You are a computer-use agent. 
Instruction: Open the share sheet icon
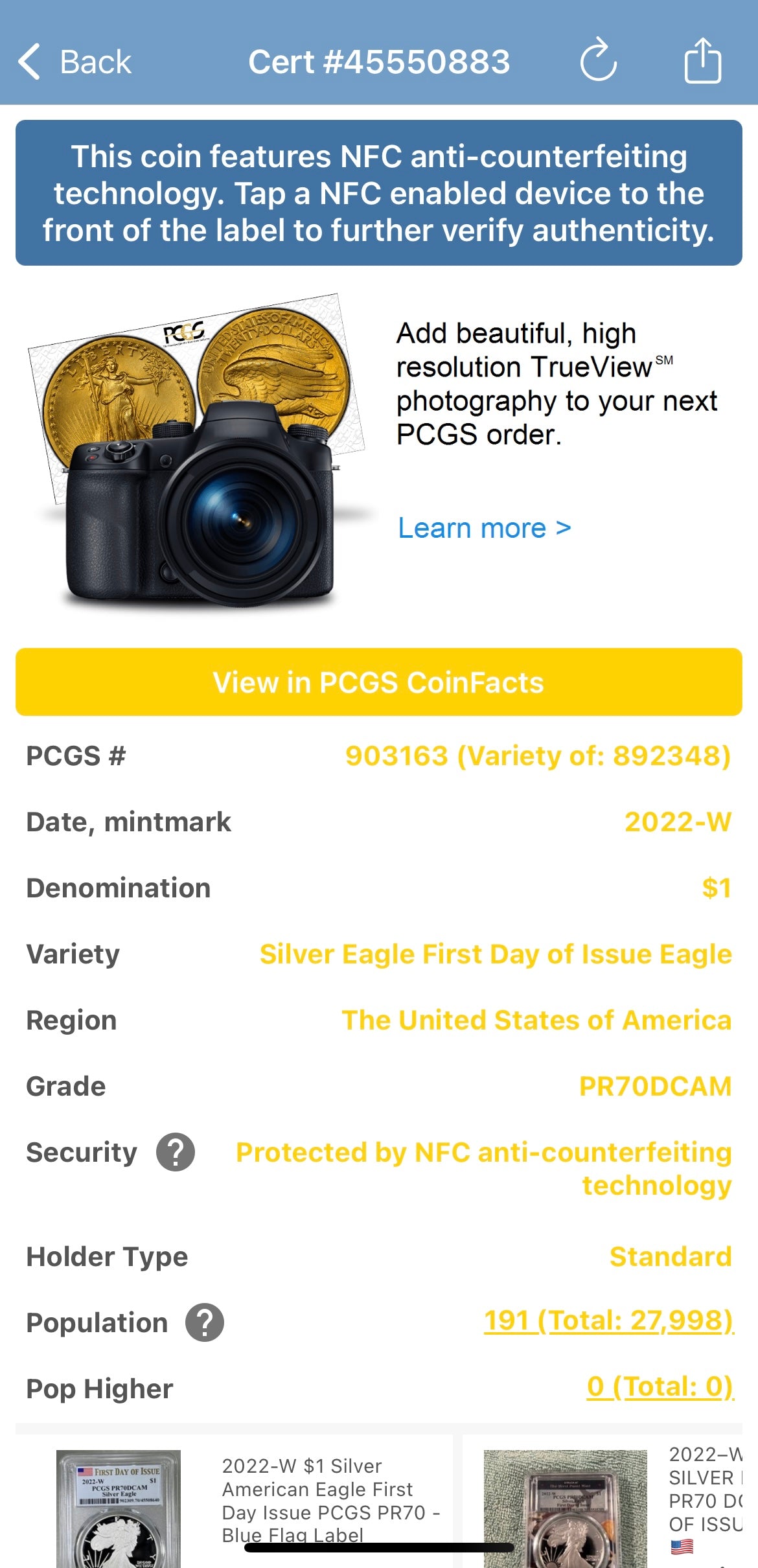click(x=704, y=62)
